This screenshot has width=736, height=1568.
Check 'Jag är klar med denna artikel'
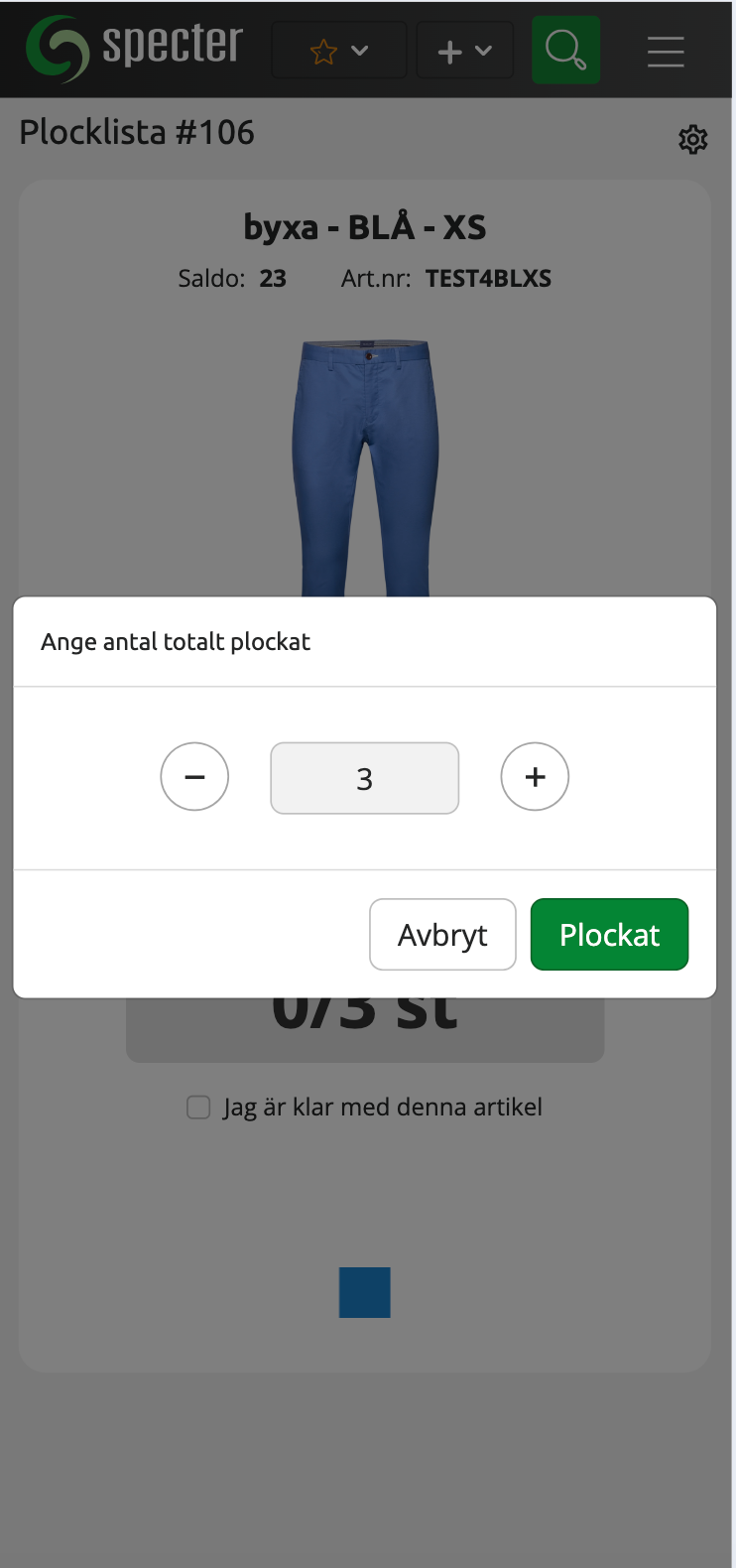(x=199, y=1108)
